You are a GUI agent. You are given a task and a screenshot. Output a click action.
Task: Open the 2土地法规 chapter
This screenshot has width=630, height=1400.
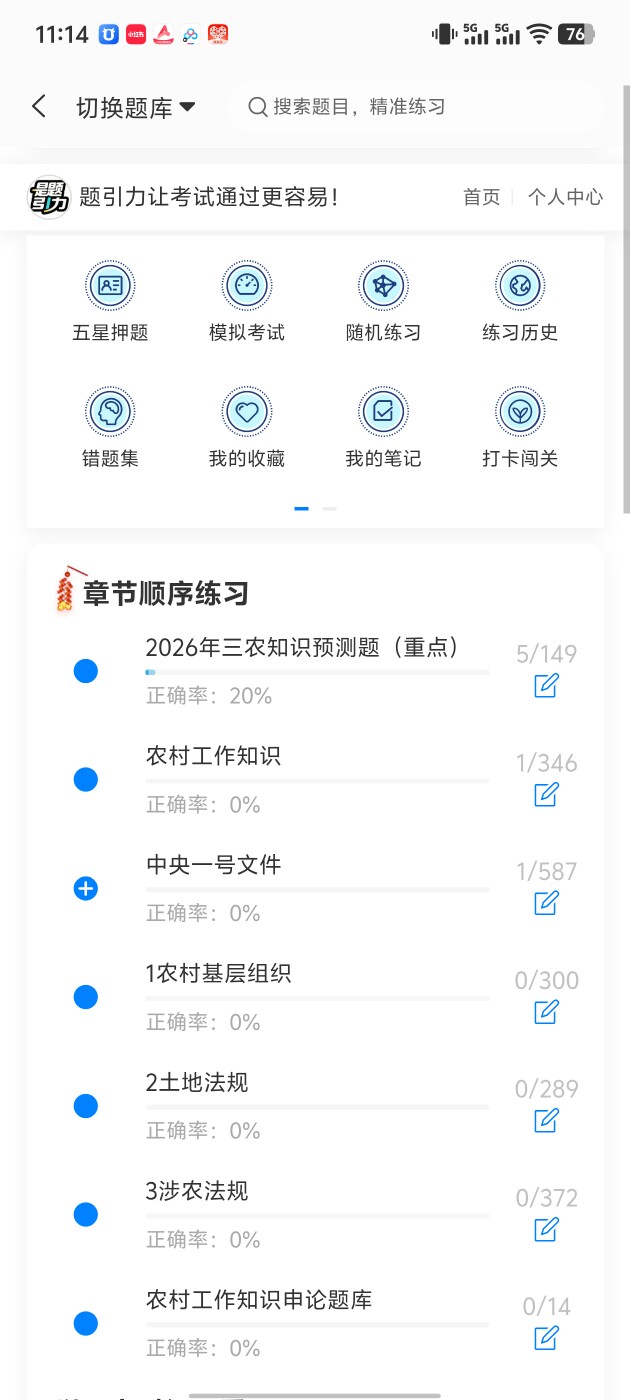[x=197, y=1082]
